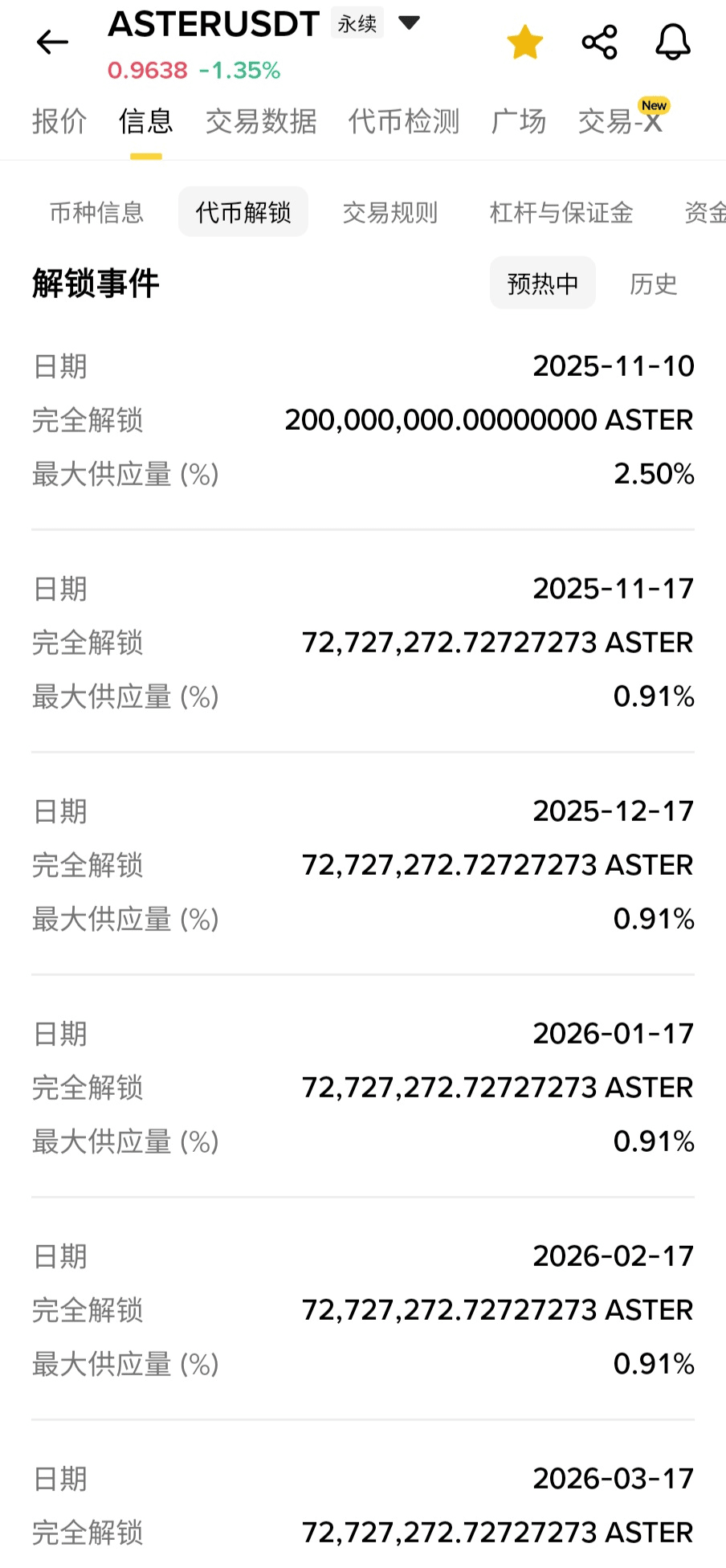
Task: Switch to 历史 unlock events
Action: click(x=653, y=284)
